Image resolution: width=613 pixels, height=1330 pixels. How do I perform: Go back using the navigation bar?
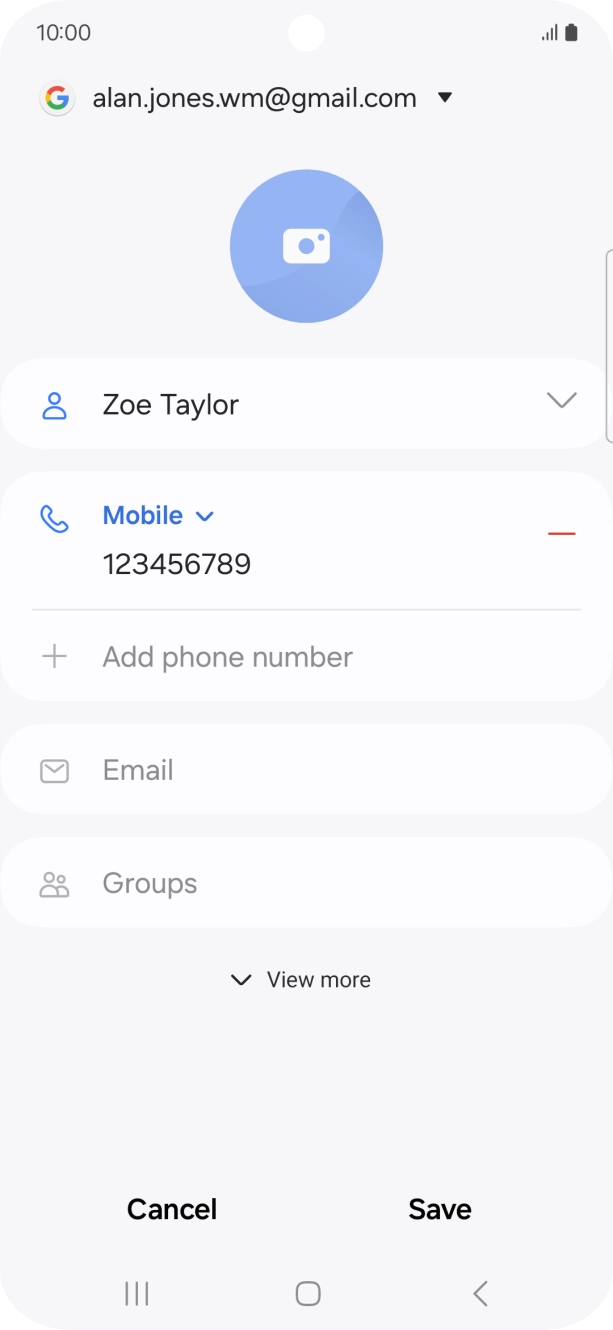click(480, 1294)
